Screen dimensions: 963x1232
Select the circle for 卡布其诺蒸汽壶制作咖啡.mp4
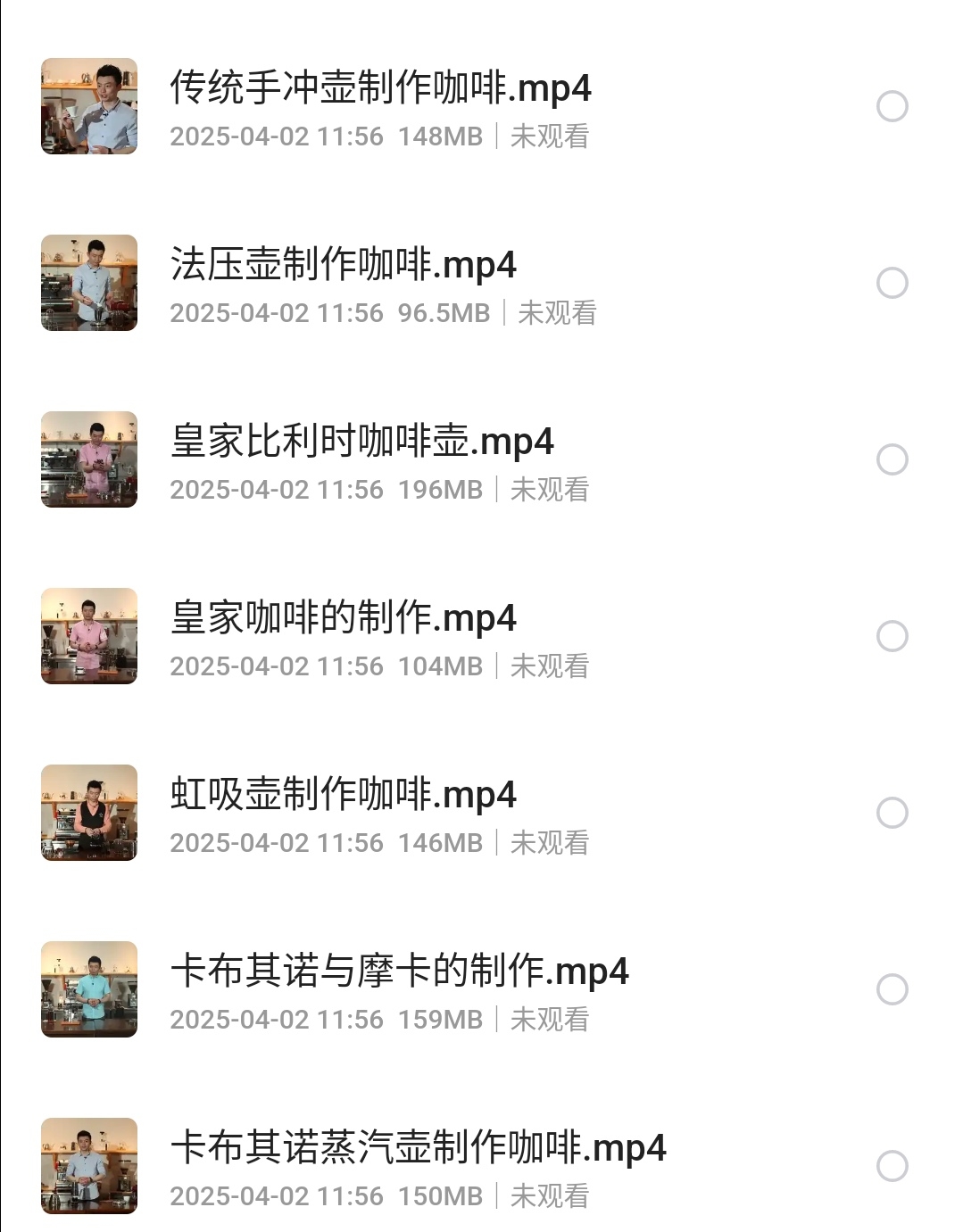(x=892, y=1166)
